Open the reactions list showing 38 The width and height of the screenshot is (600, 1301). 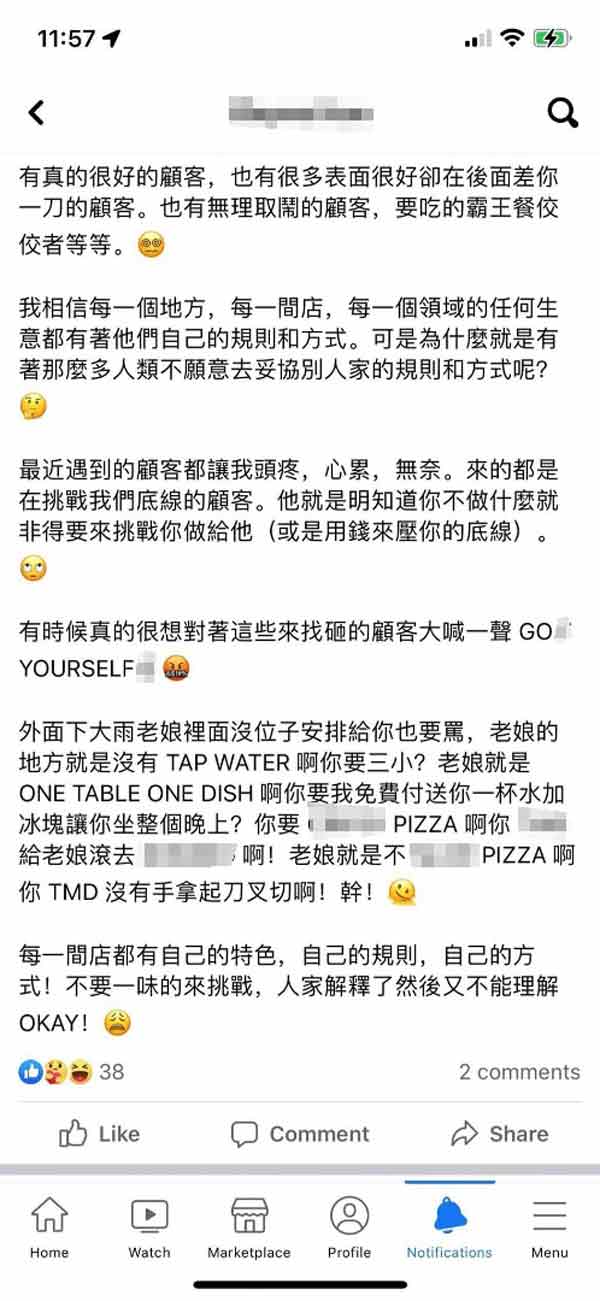click(x=71, y=1072)
